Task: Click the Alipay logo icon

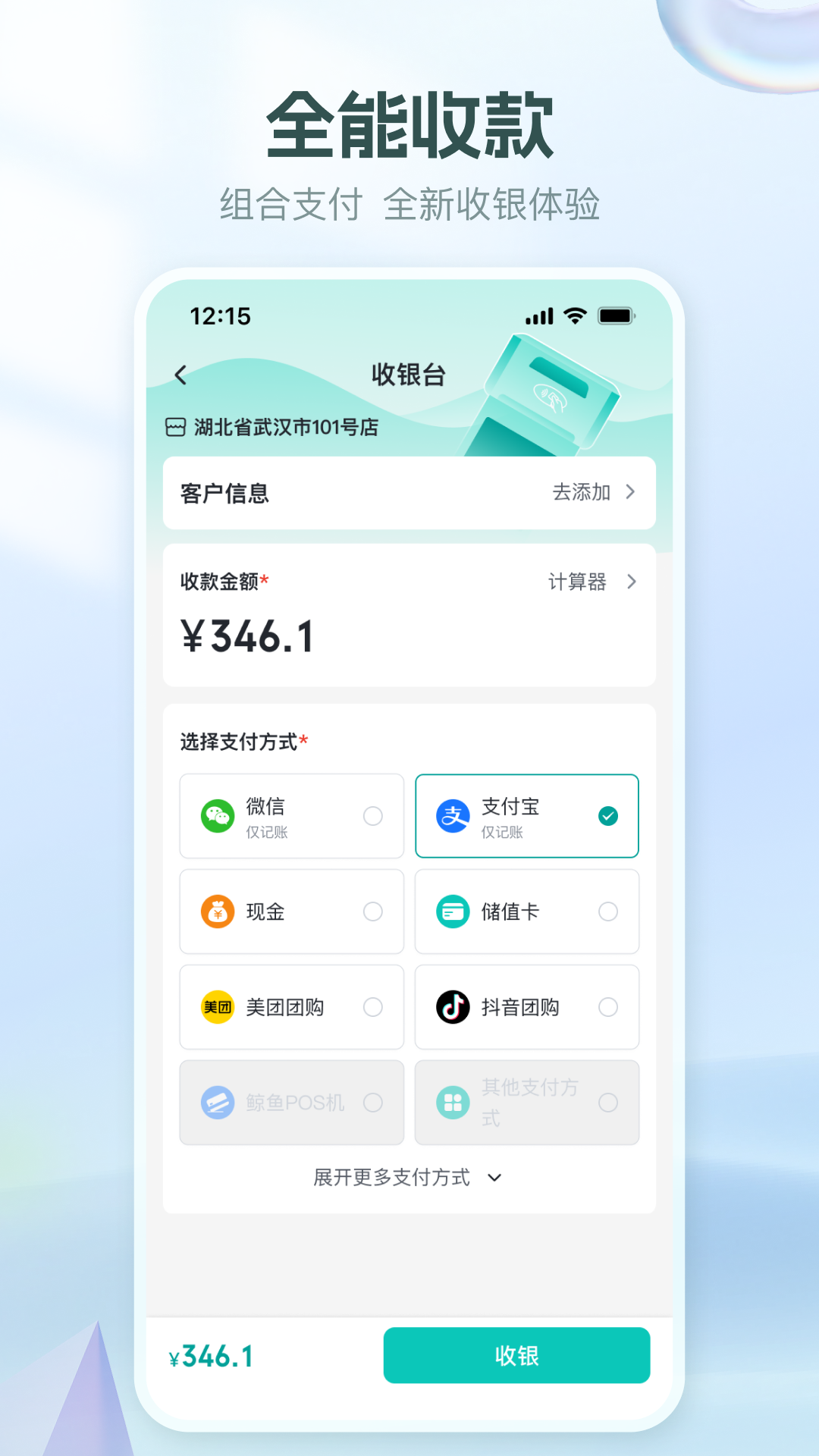Action: [x=453, y=816]
